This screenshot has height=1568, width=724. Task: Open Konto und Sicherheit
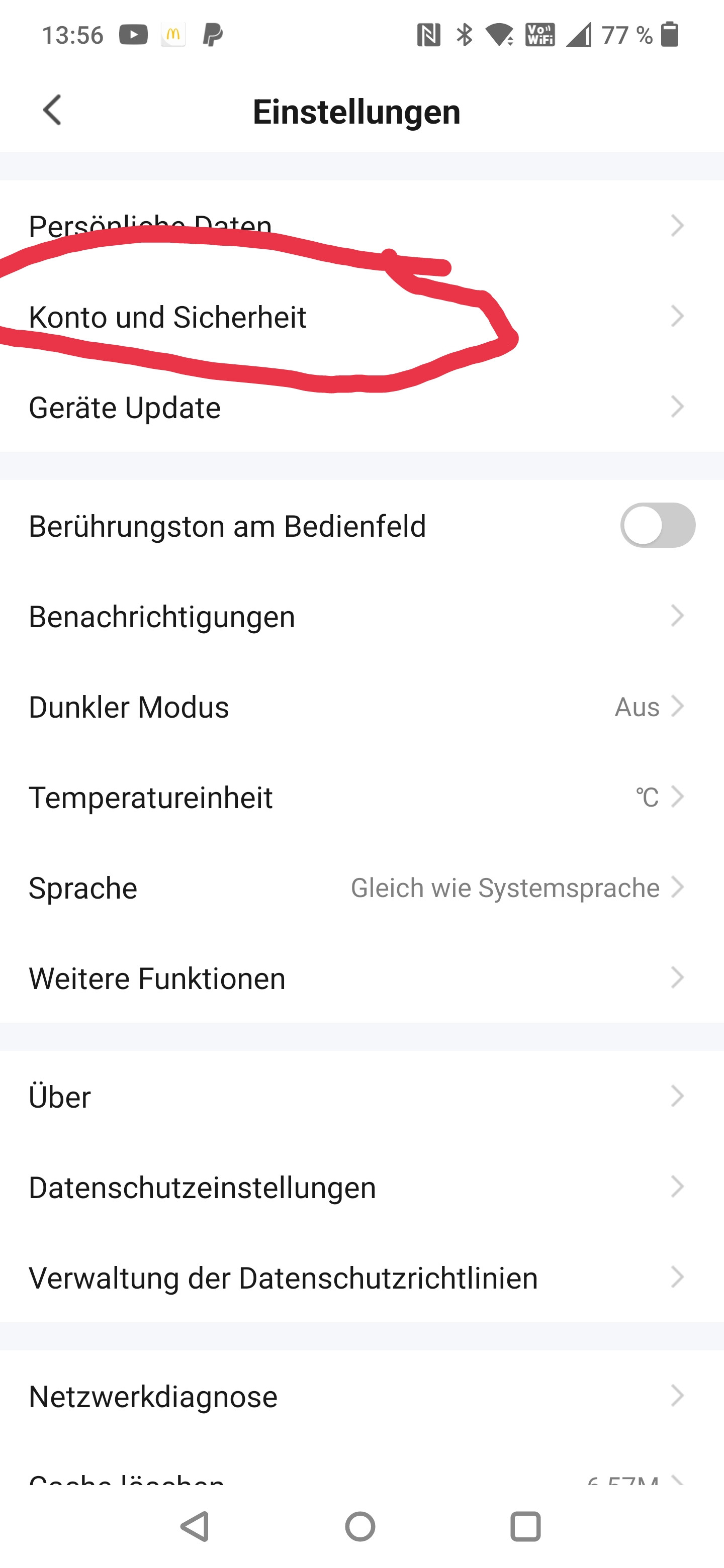pyautogui.click(x=361, y=317)
